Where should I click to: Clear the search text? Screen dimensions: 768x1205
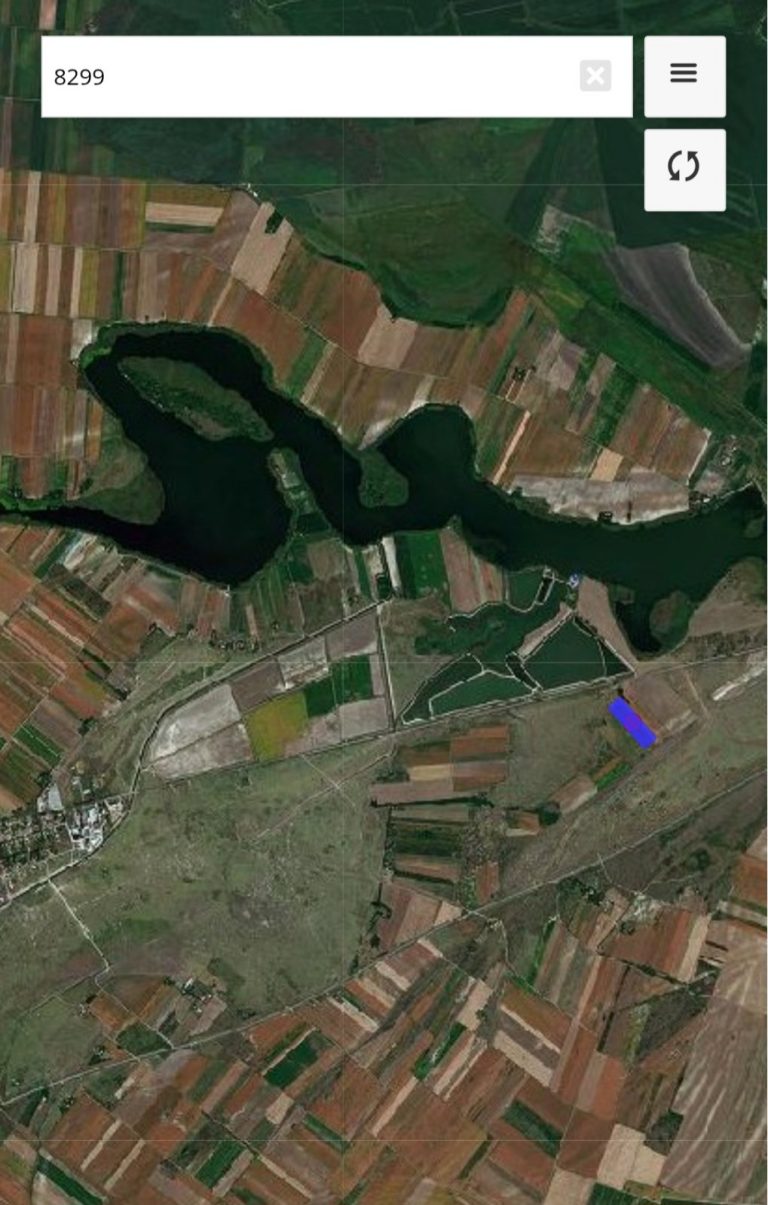click(x=595, y=76)
